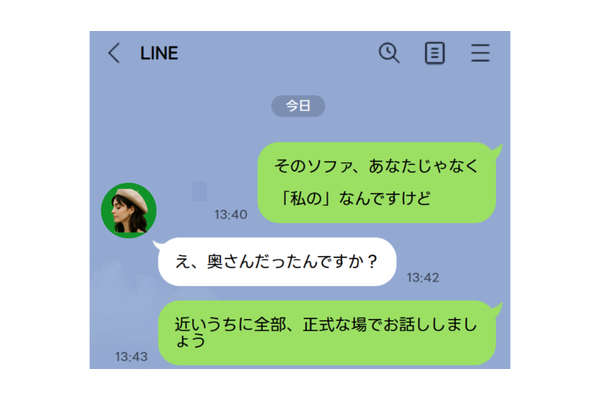The height and width of the screenshot is (400, 600).
Task: View the sender's profile picture
Action: coord(129,210)
